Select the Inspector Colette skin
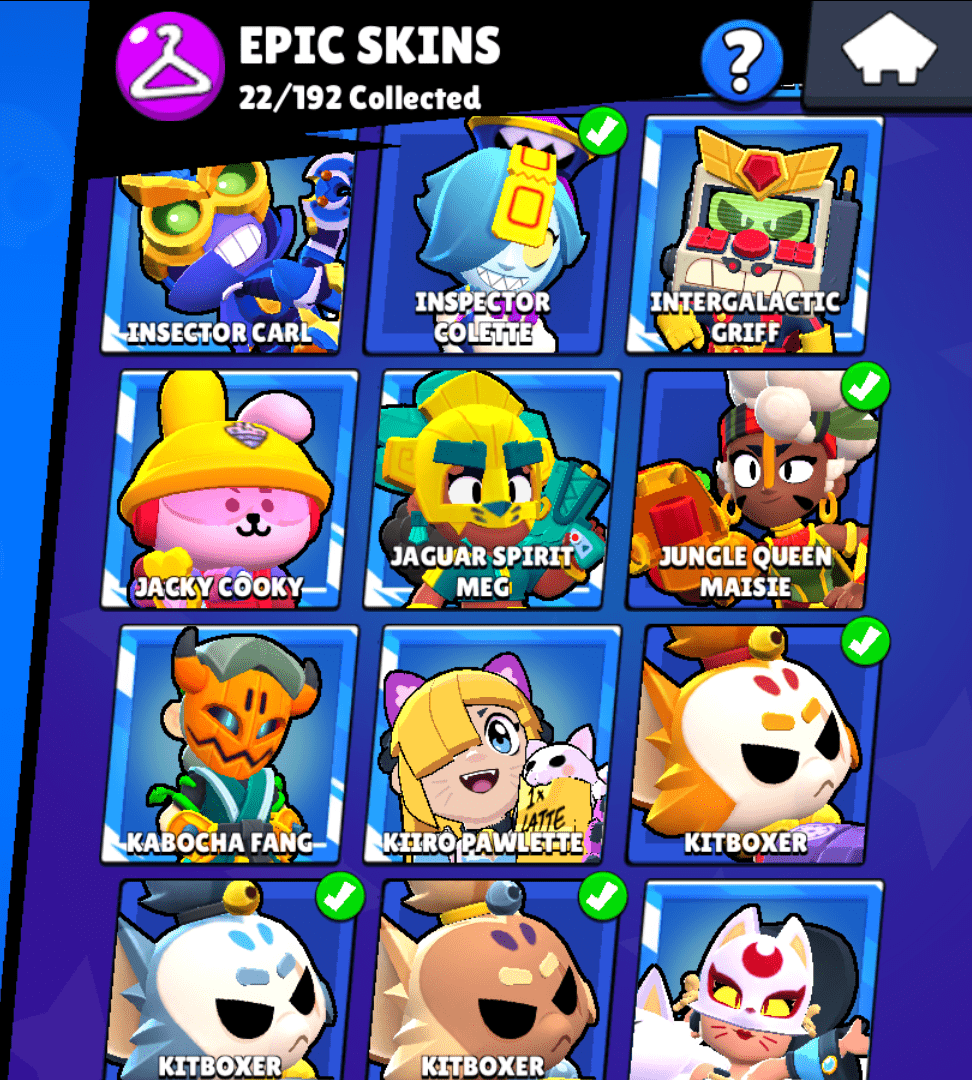Image resolution: width=972 pixels, height=1080 pixels. [x=484, y=240]
